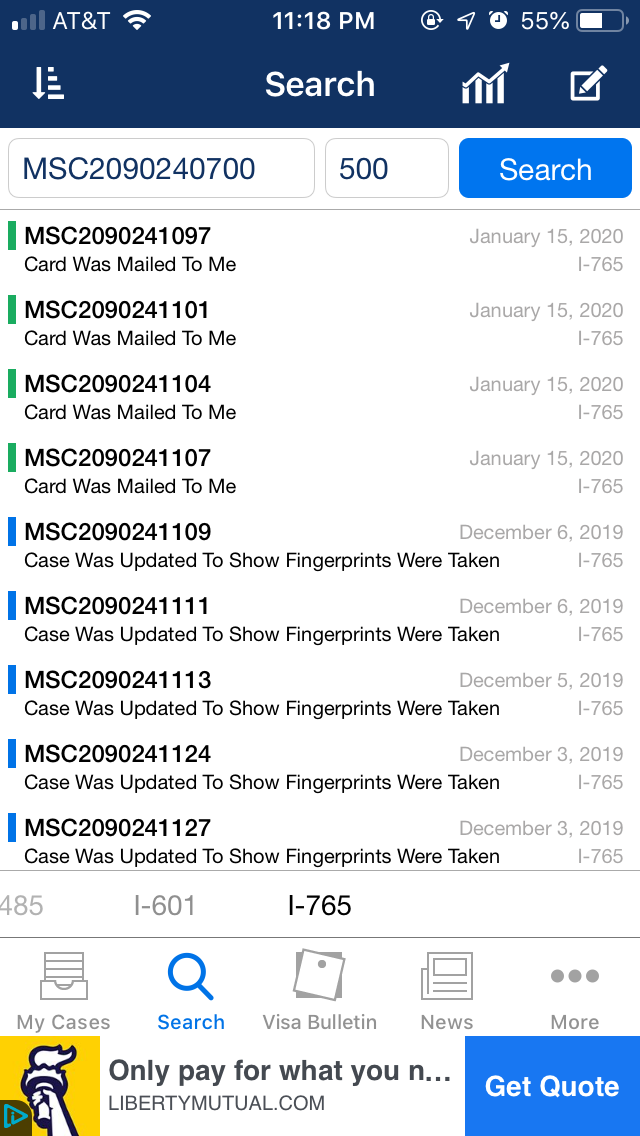The width and height of the screenshot is (640, 1136).
Task: Open the statistics chart icon
Action: (x=486, y=83)
